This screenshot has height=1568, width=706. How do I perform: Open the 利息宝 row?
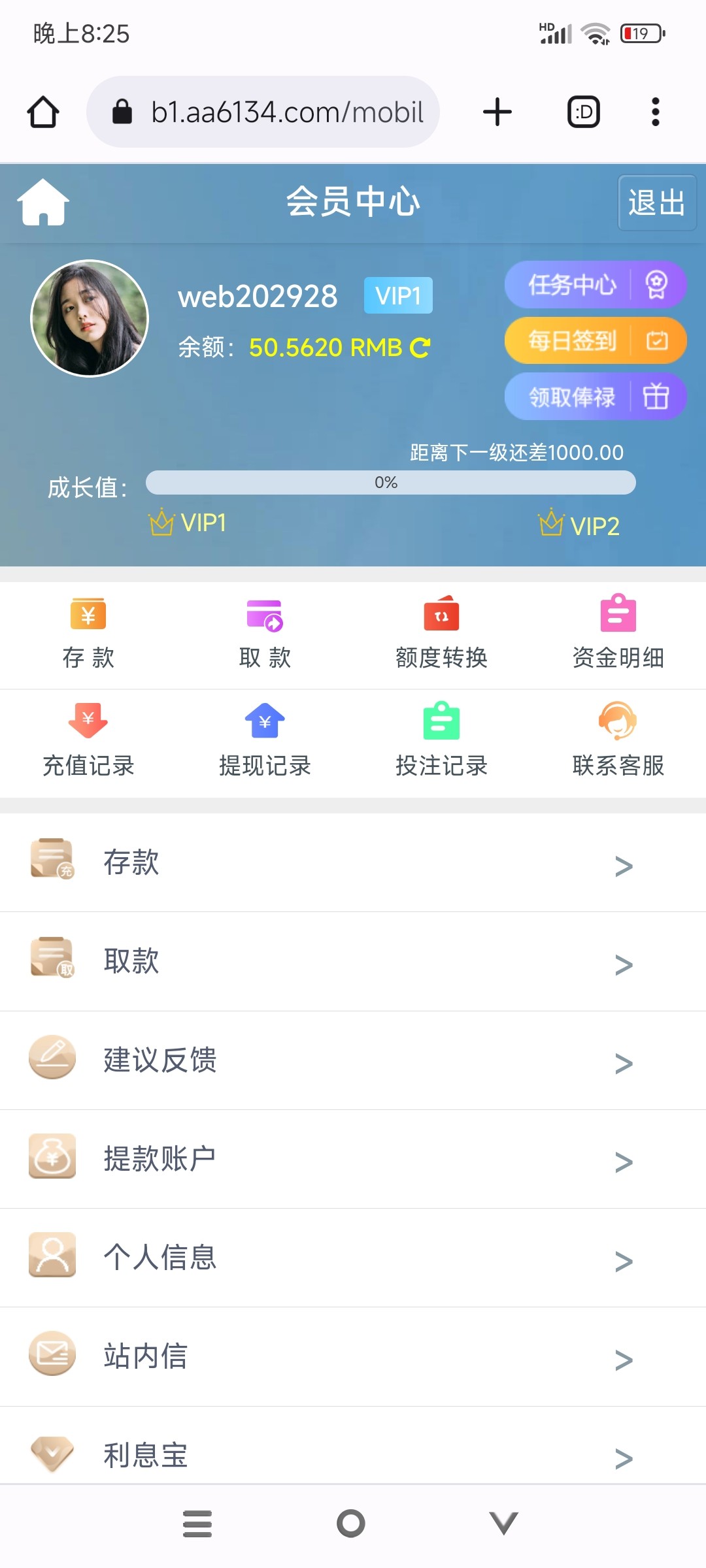[353, 1455]
